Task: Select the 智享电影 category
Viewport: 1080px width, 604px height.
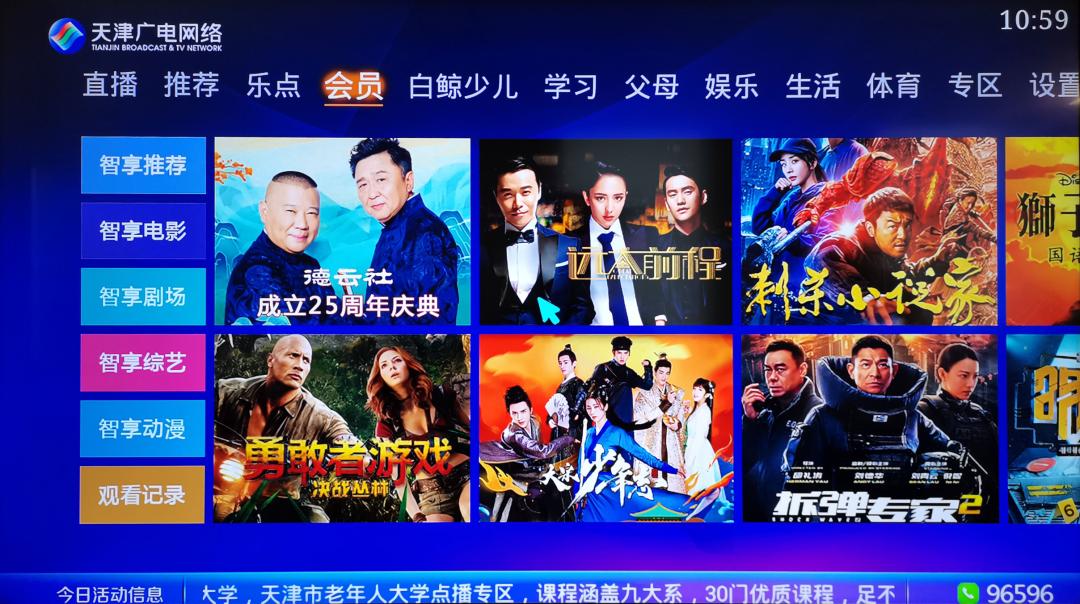Action: click(143, 231)
